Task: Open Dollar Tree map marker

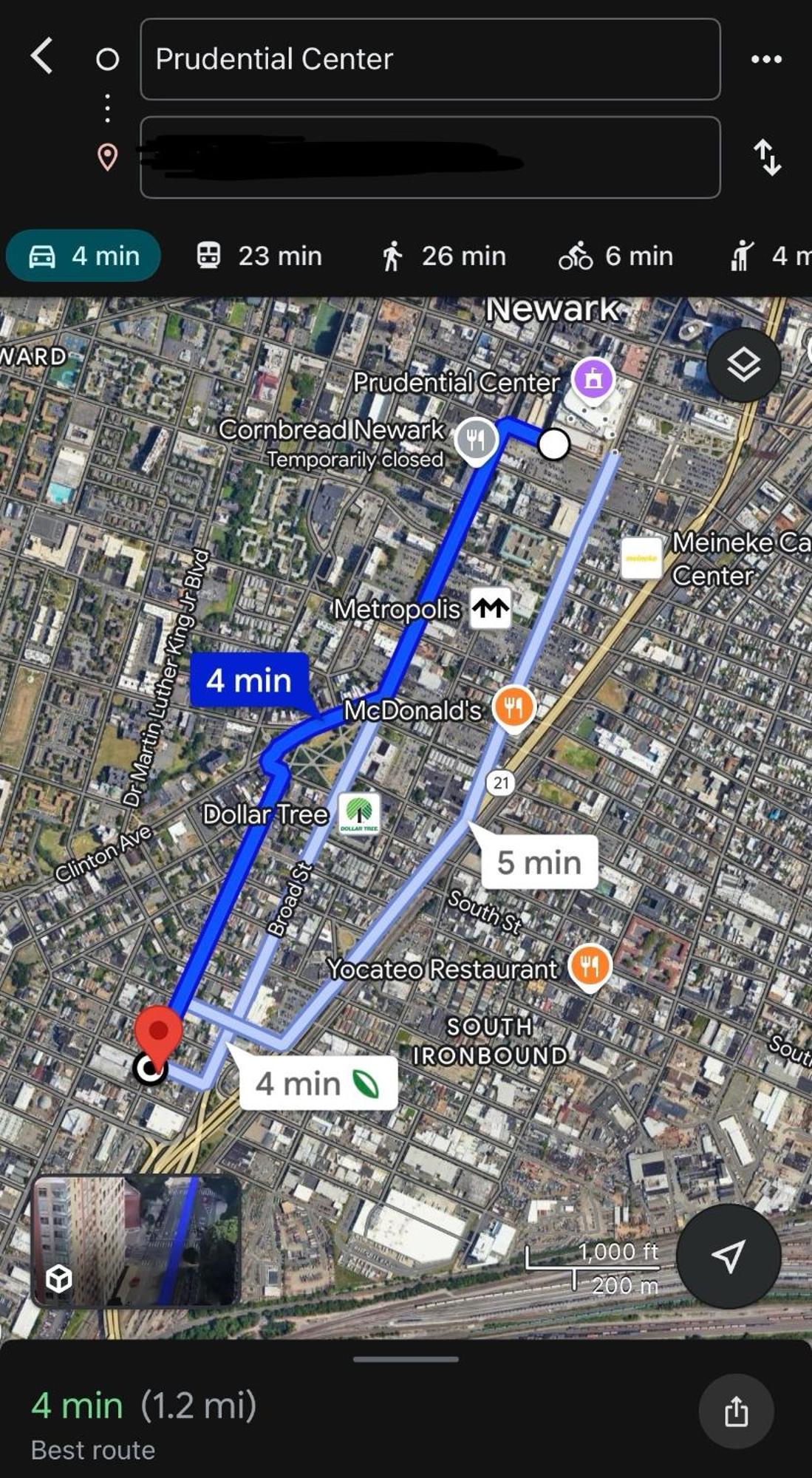Action: [x=359, y=813]
